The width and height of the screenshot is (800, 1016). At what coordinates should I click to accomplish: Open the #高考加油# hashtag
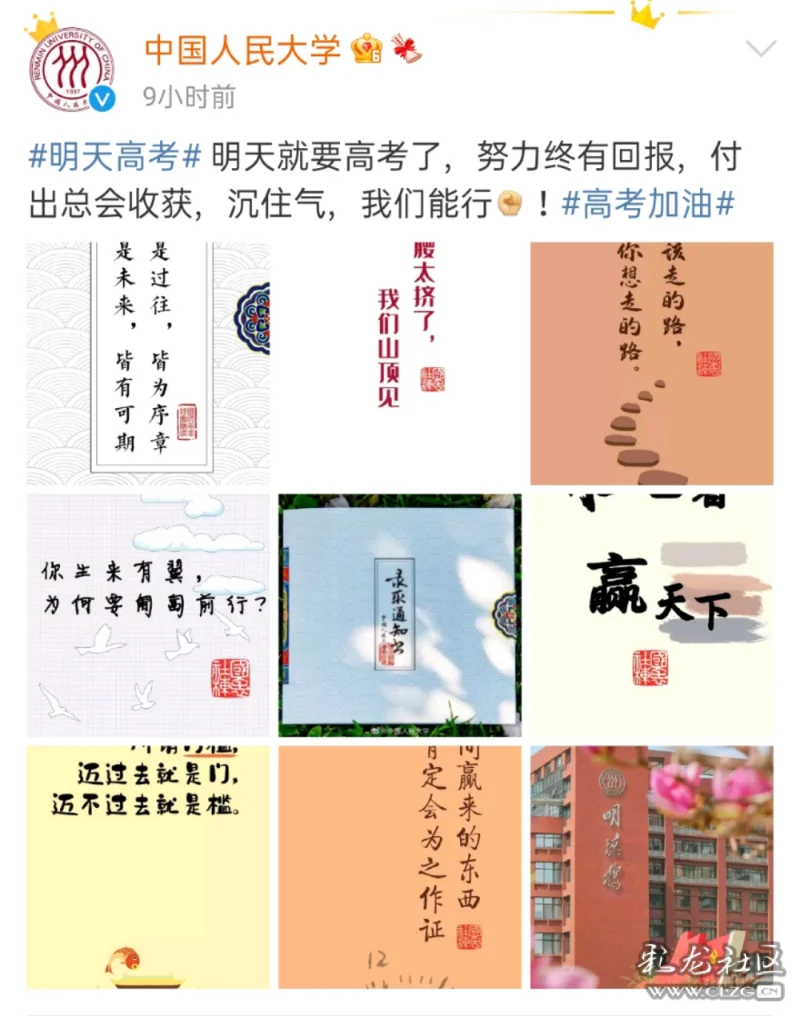click(x=648, y=204)
